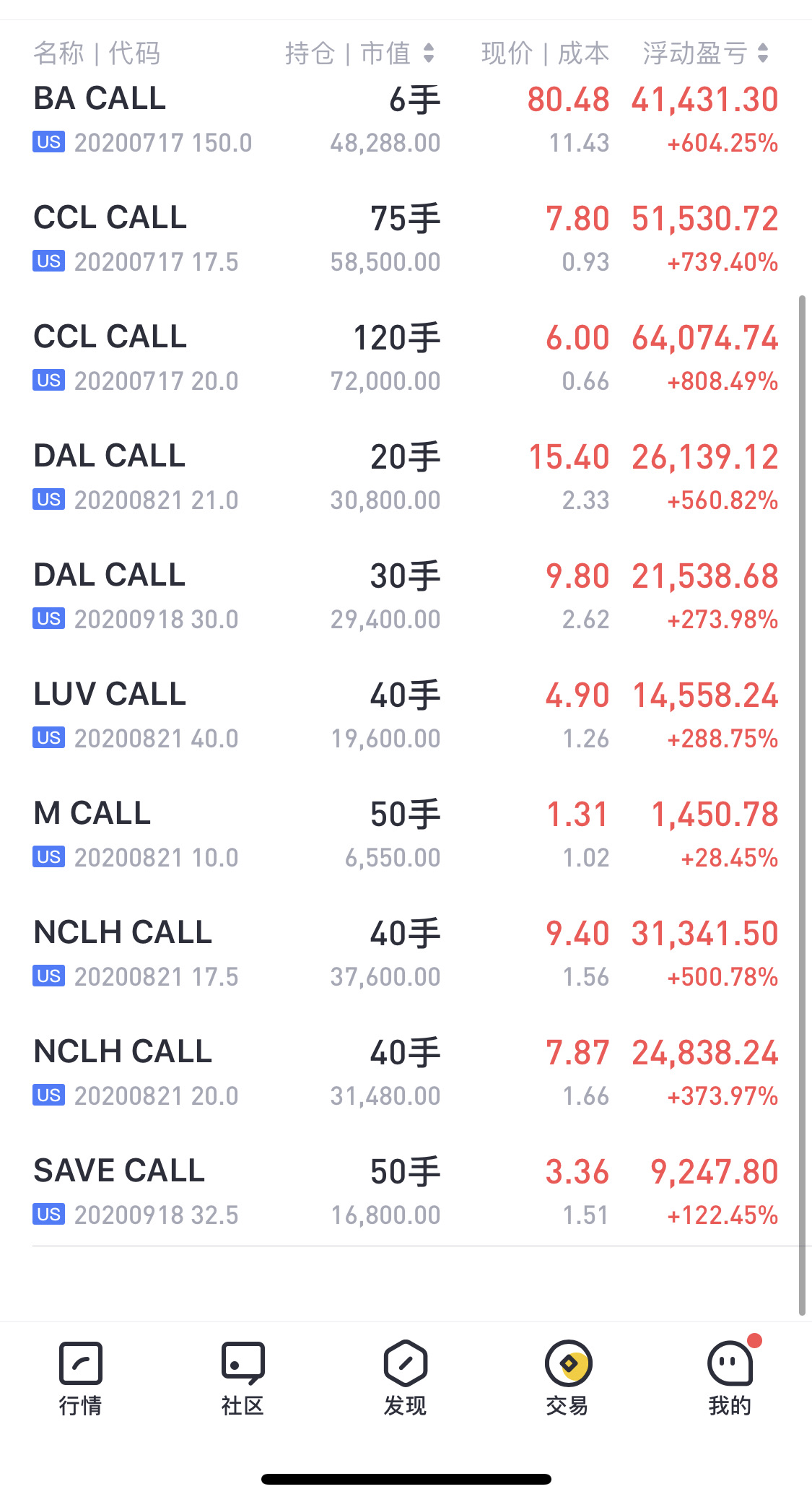Switch to the 社区 (Community) tab
The width and height of the screenshot is (812, 1502).
click(243, 1377)
